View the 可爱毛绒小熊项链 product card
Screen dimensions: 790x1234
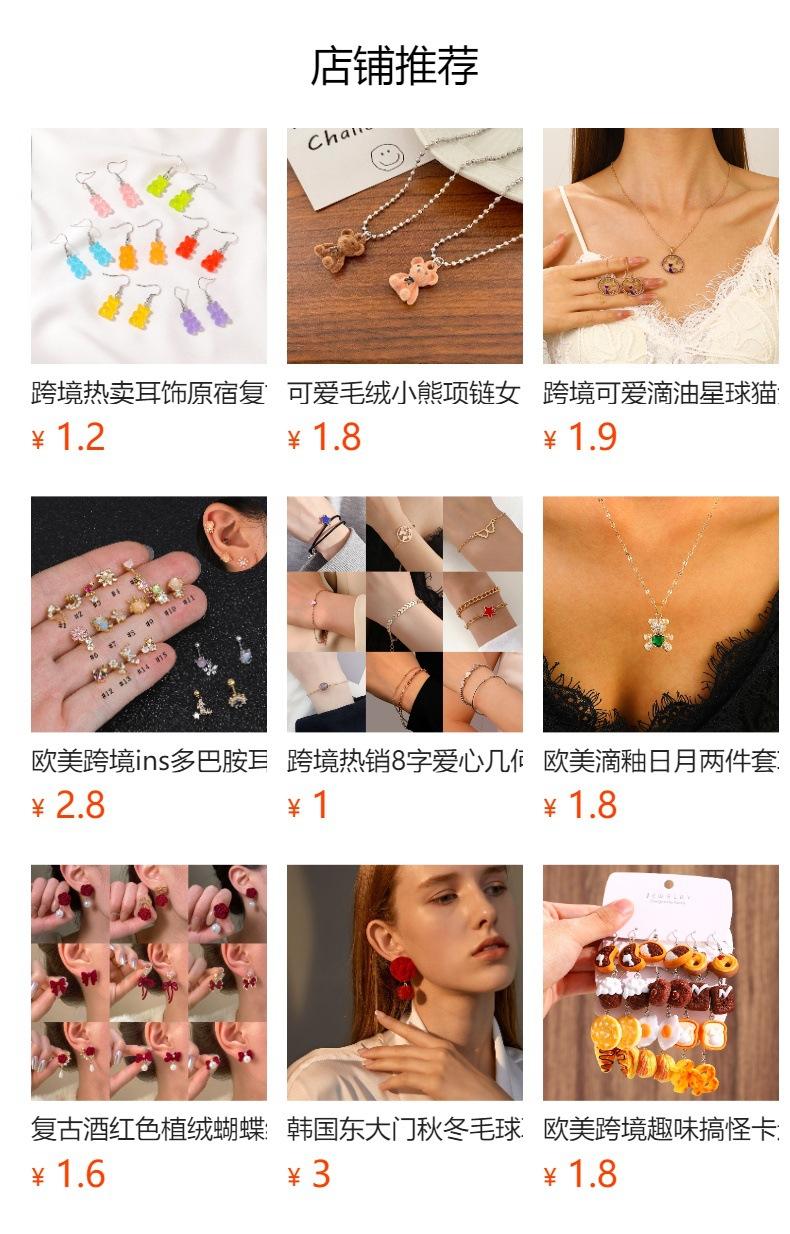405,291
